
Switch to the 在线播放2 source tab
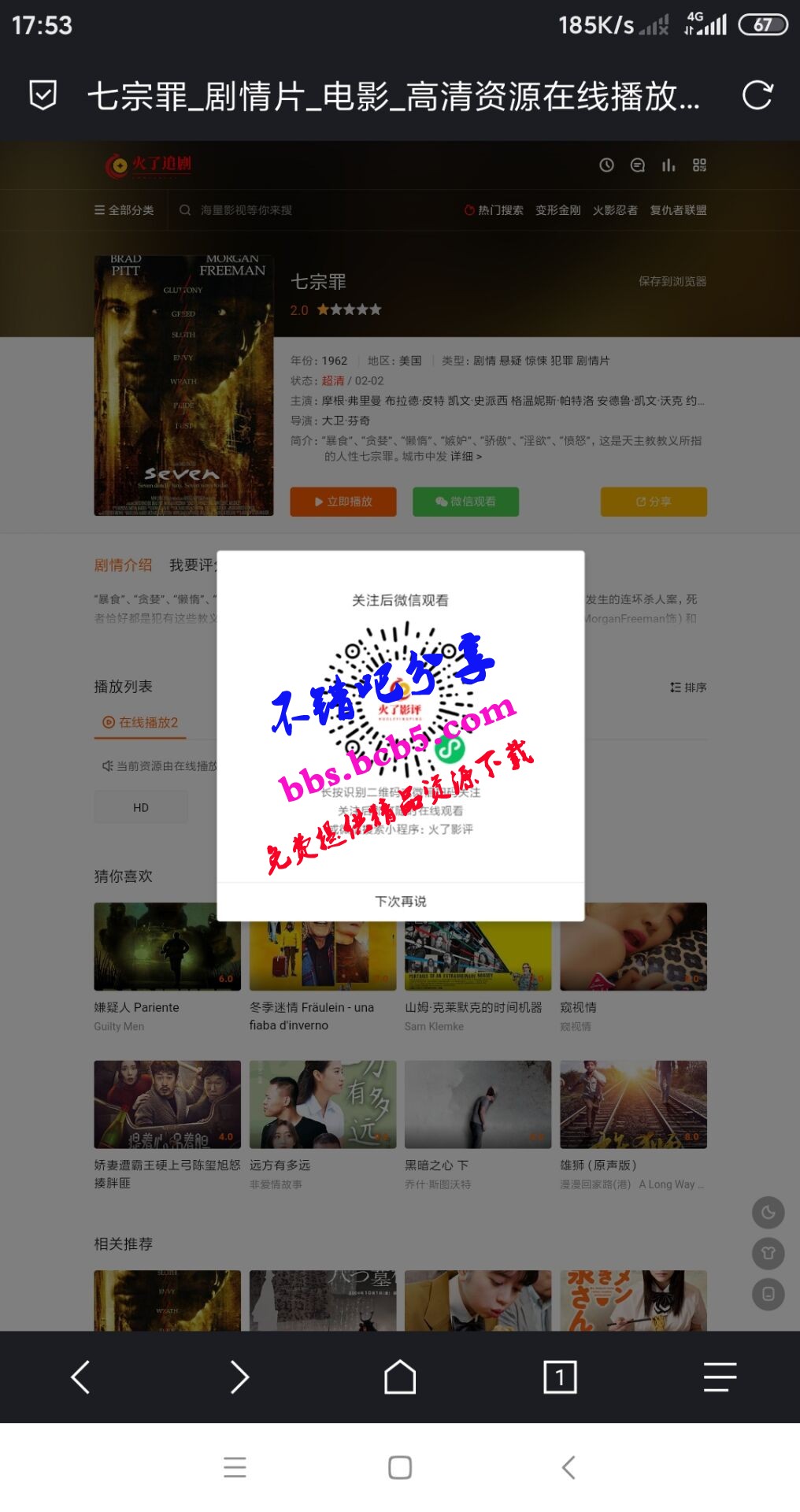(x=141, y=722)
